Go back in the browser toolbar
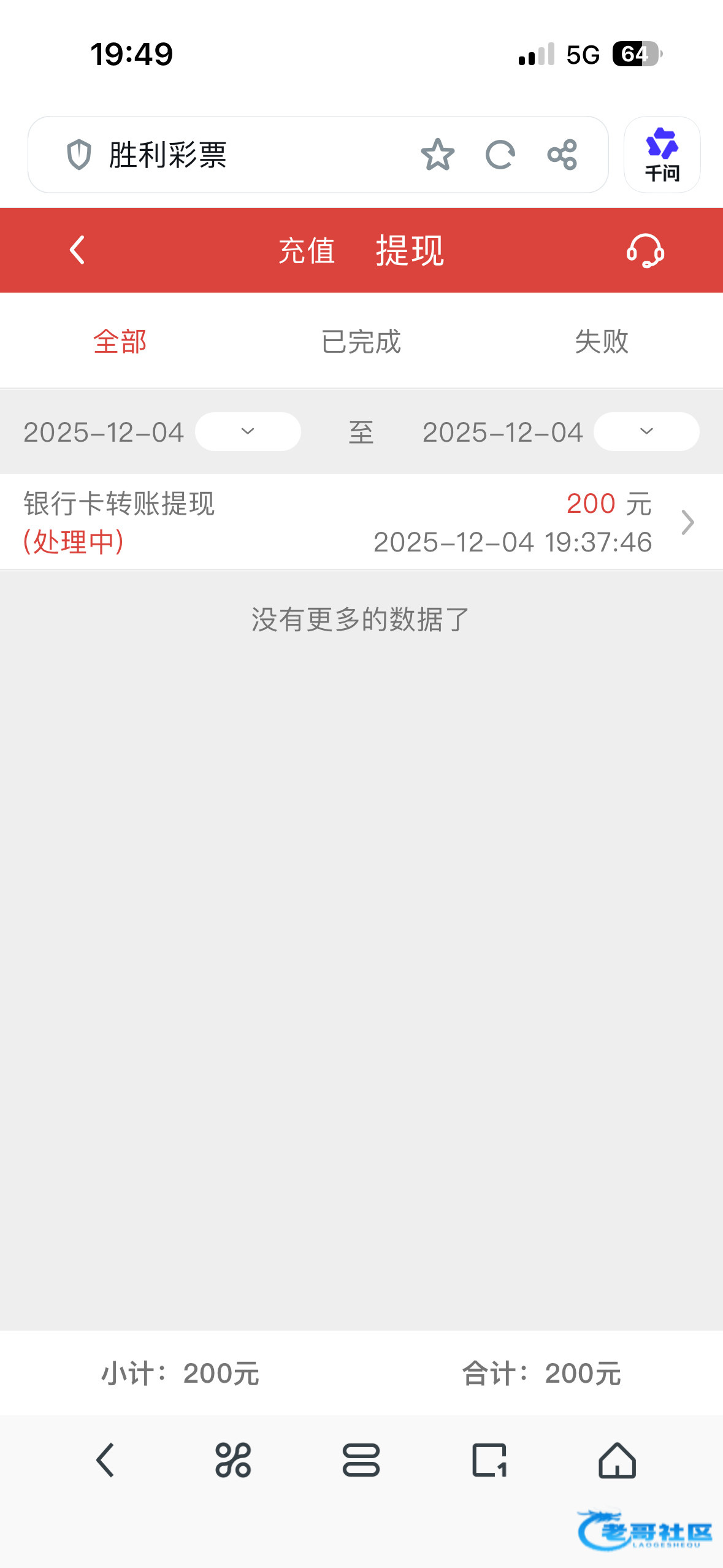723x1568 pixels. 105,1460
